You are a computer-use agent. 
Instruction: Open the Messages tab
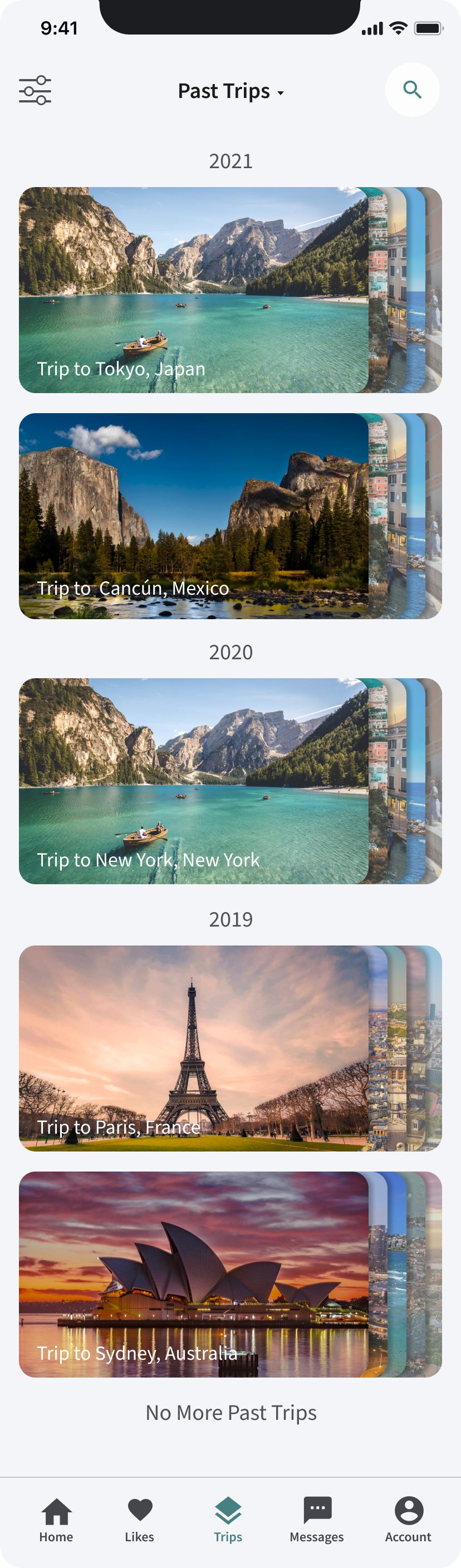coord(317,1520)
